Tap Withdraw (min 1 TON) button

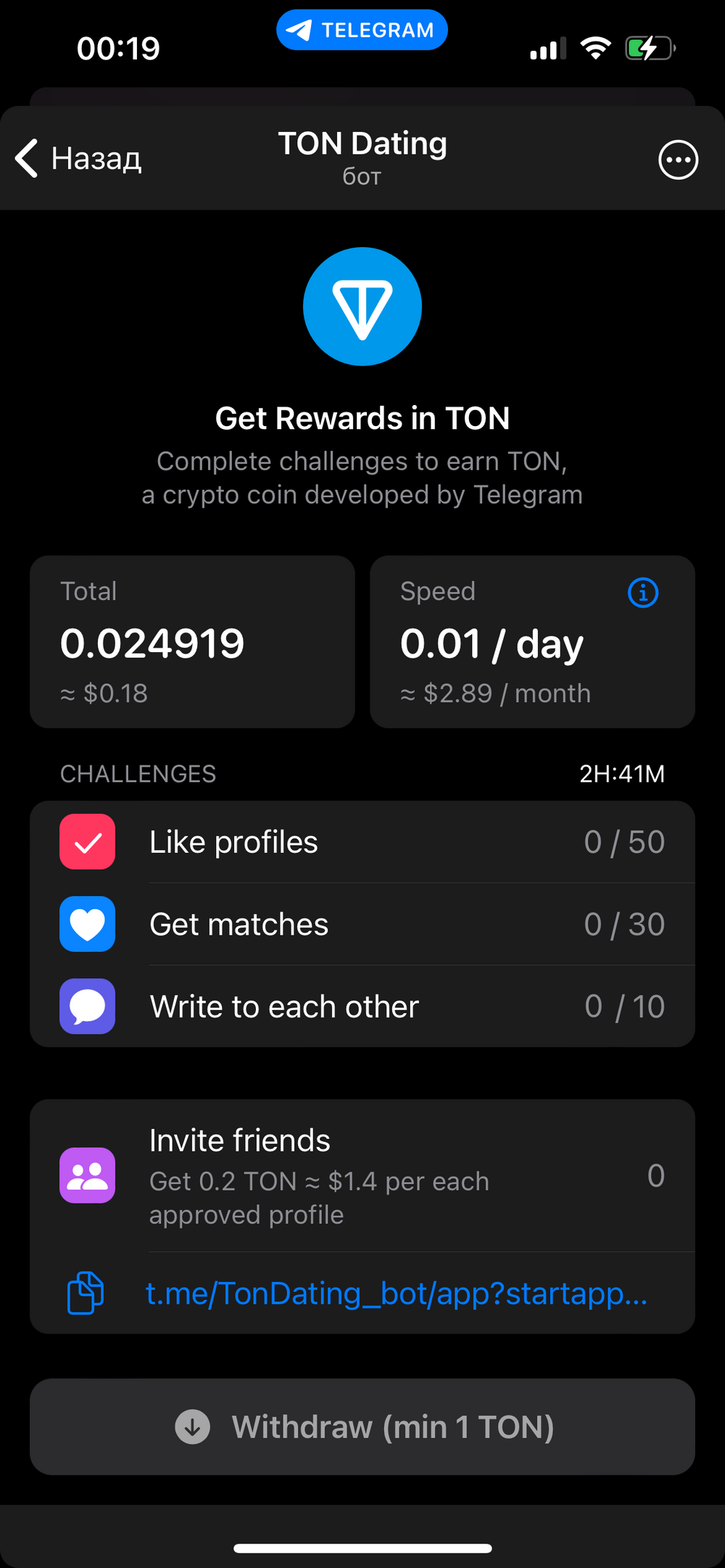click(362, 1427)
